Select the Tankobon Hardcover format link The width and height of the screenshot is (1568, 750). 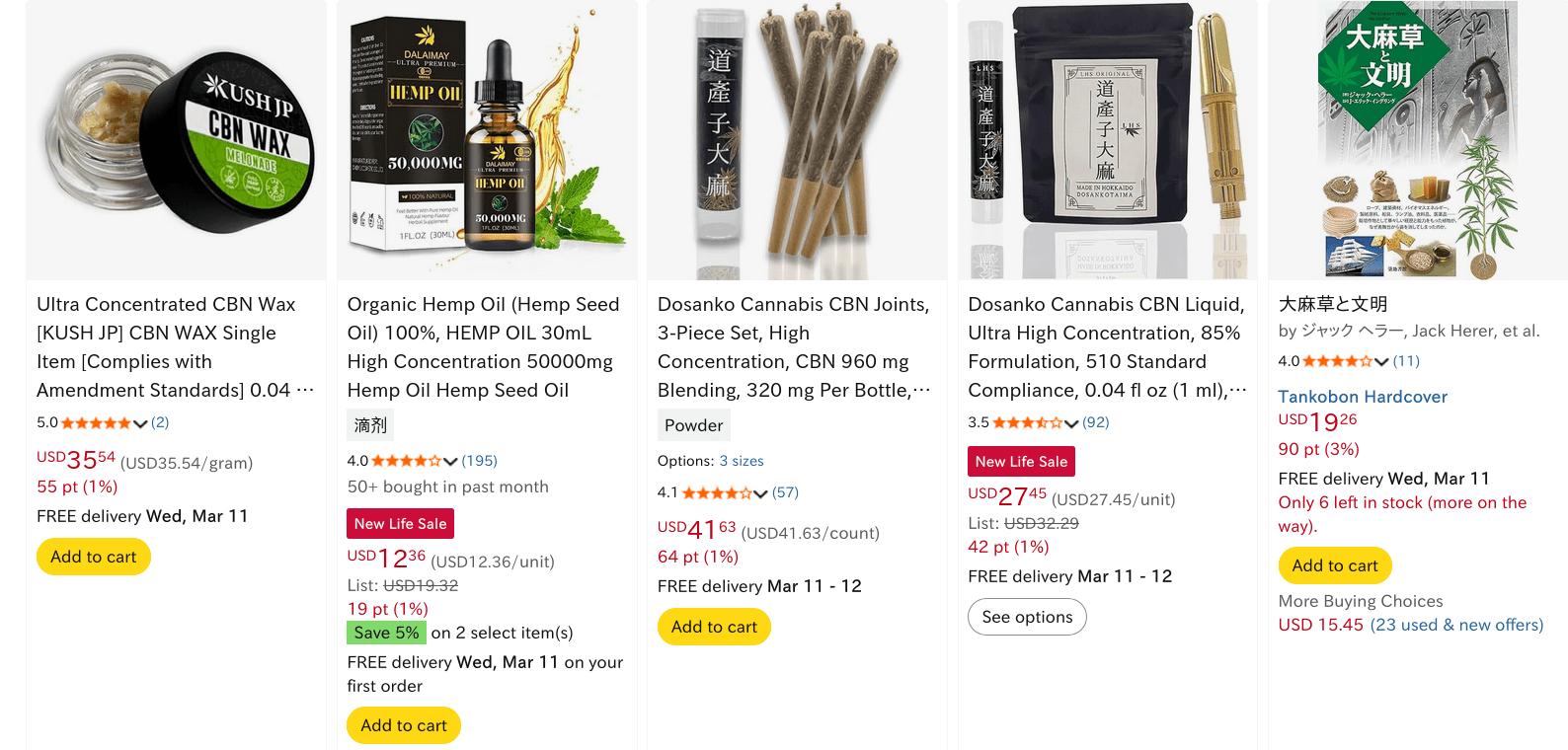(x=1362, y=397)
